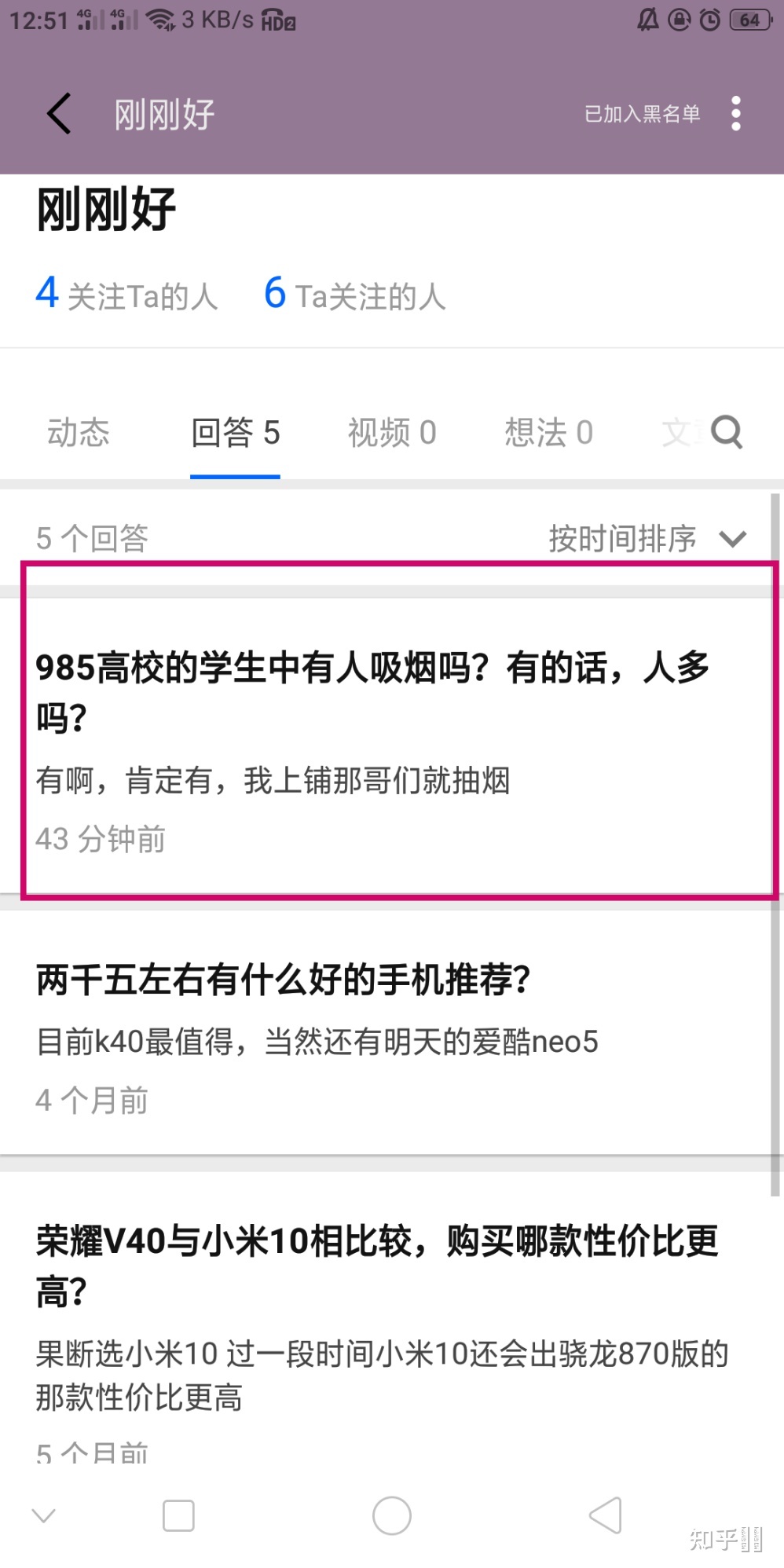Open the system recent apps button
Screen dimensions: 784x1568
click(178, 1515)
